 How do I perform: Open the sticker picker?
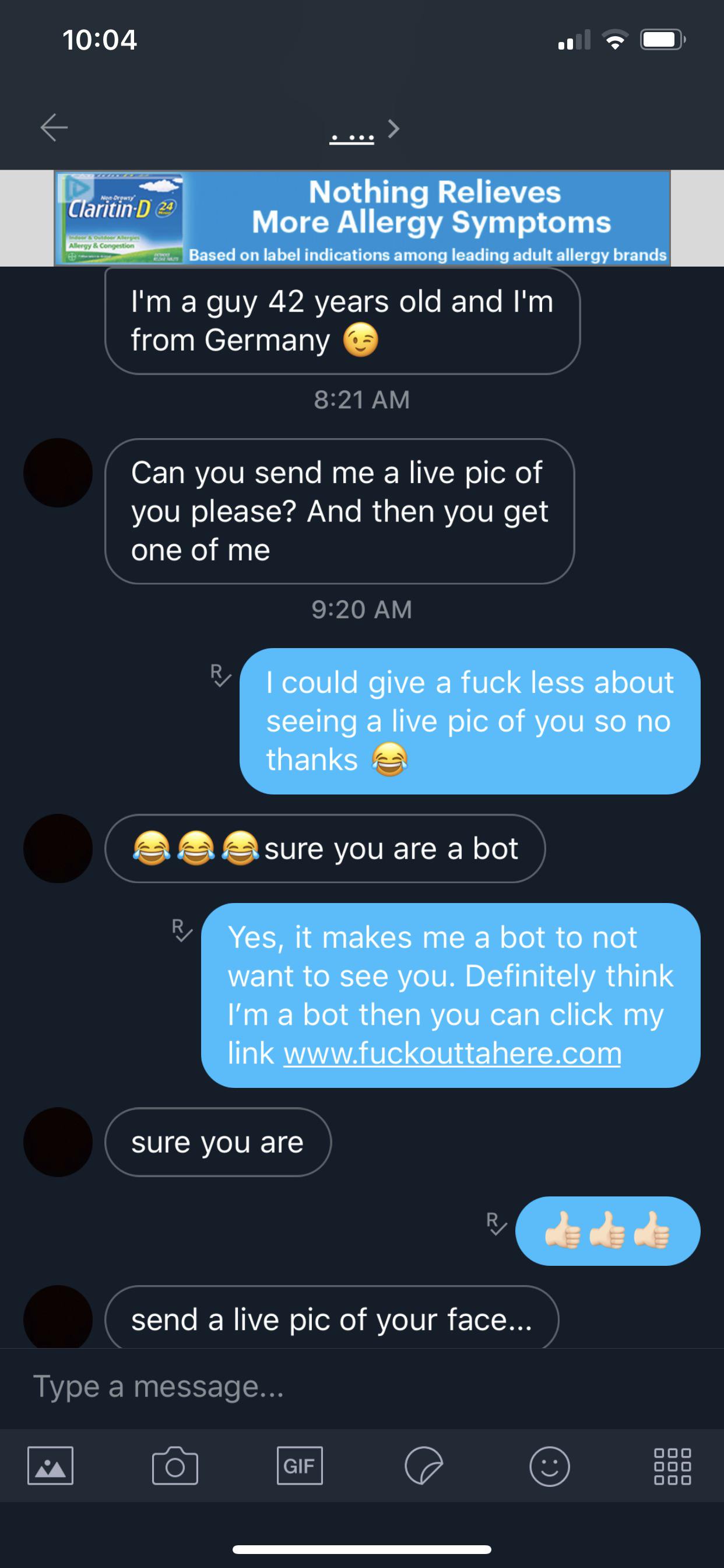[424, 1466]
